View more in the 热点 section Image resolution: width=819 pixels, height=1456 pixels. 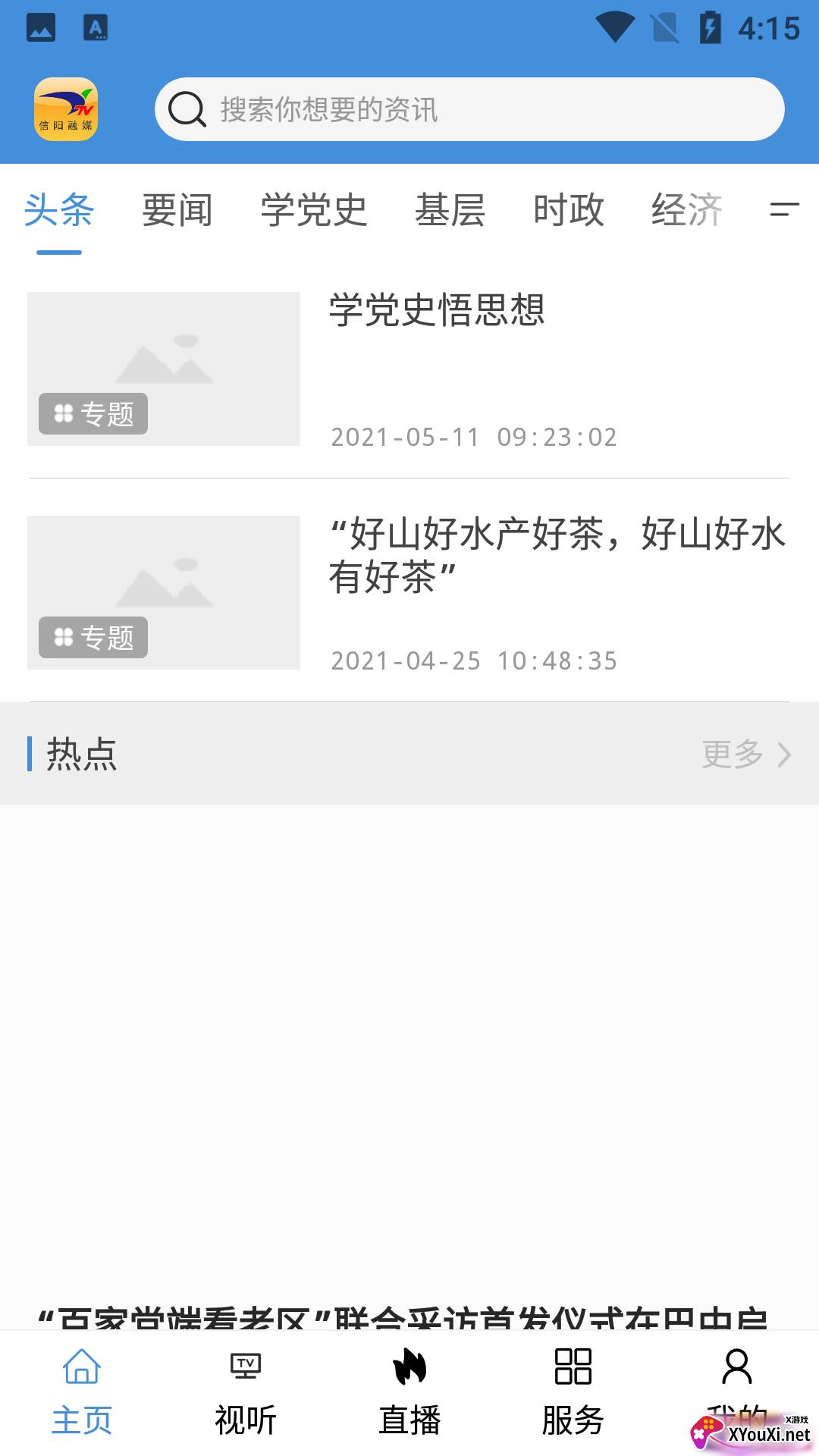746,754
